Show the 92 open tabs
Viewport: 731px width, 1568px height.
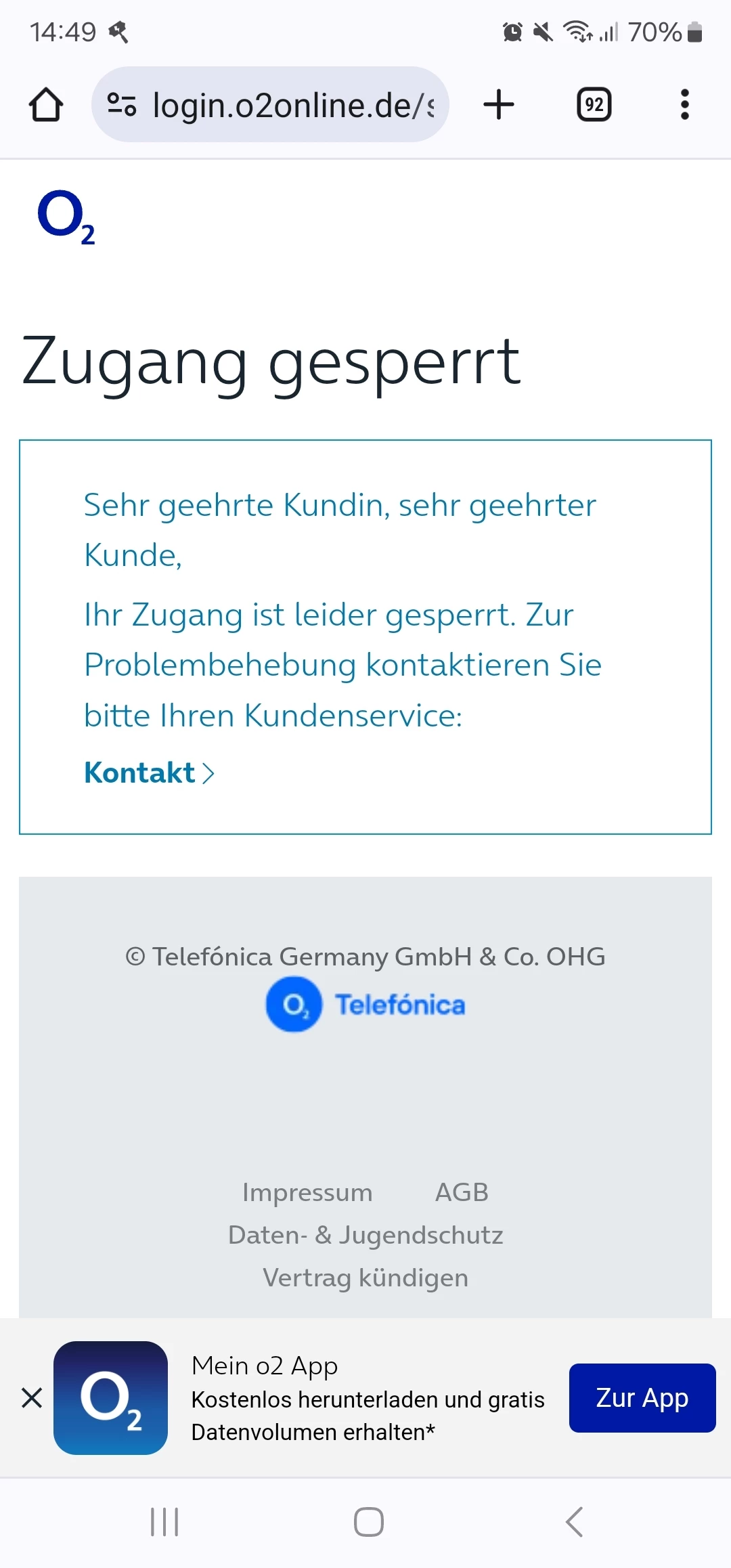pos(594,105)
